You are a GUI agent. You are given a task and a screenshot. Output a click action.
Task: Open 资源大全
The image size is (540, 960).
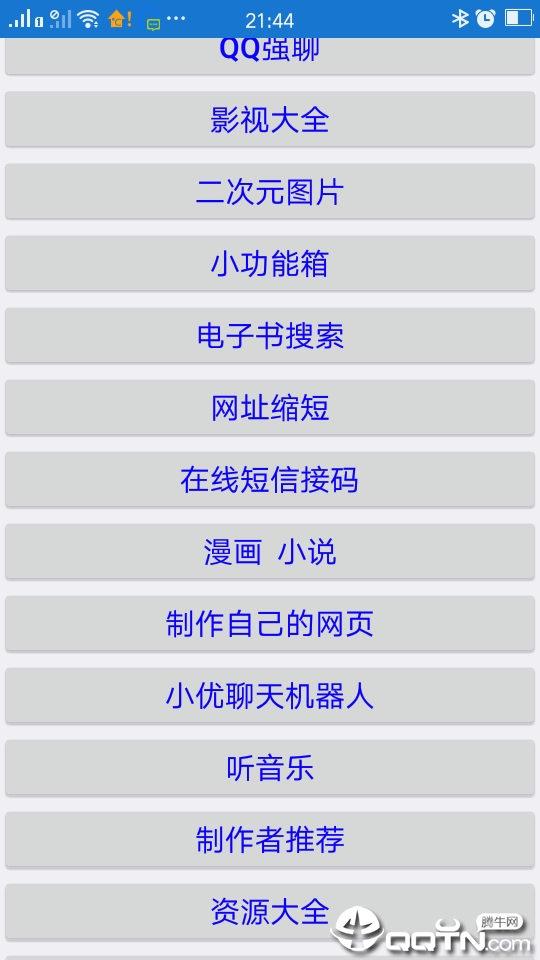pos(270,912)
